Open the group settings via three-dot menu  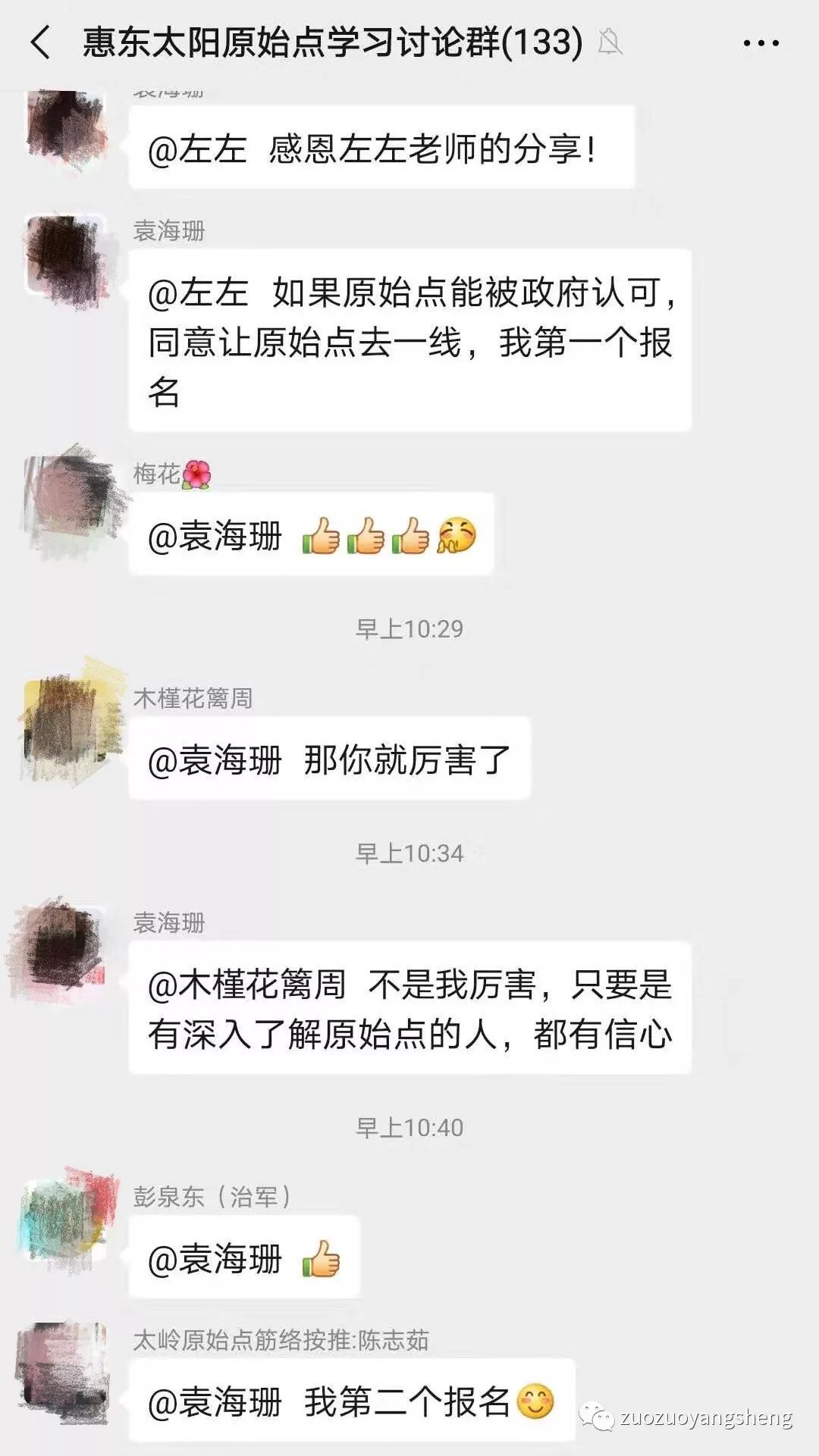click(762, 42)
